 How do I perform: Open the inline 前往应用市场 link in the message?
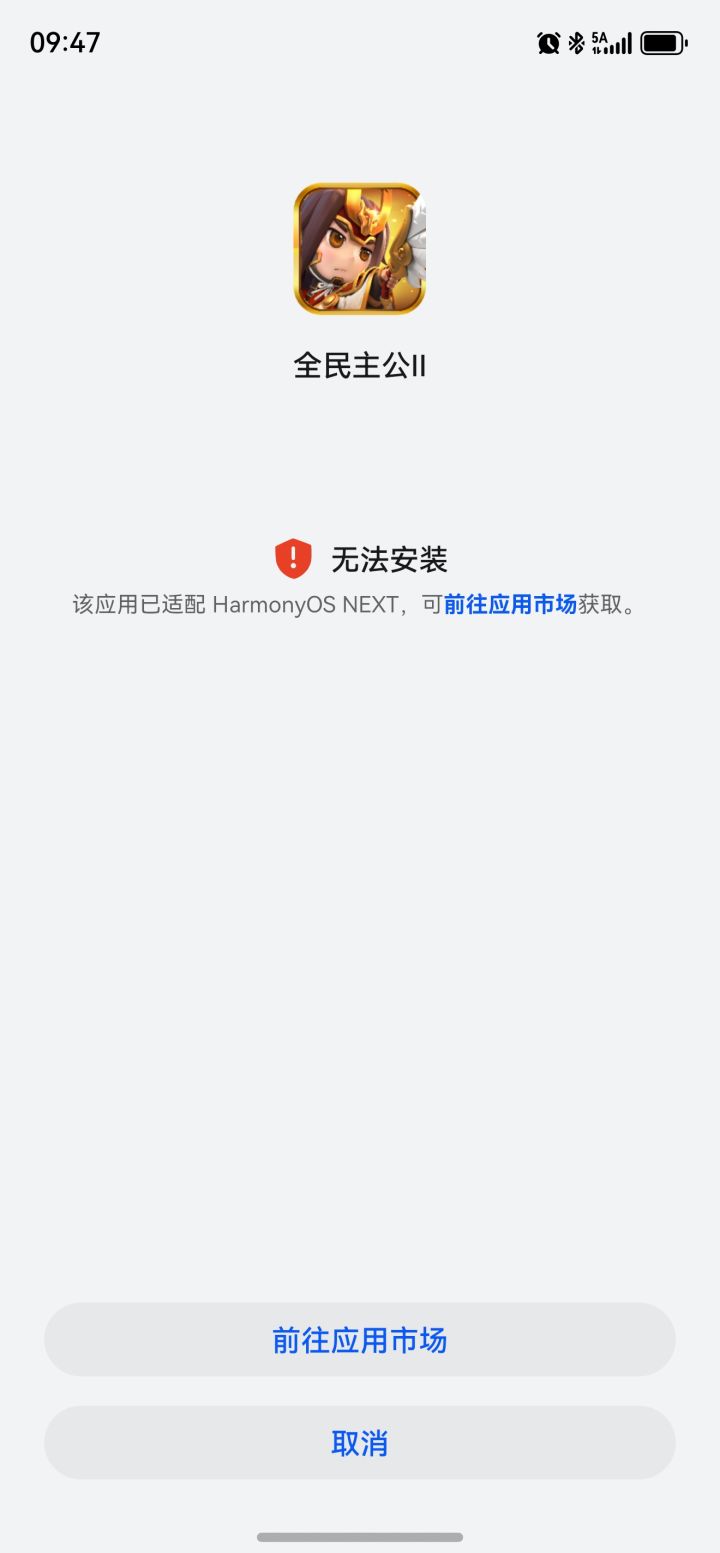[509, 606]
